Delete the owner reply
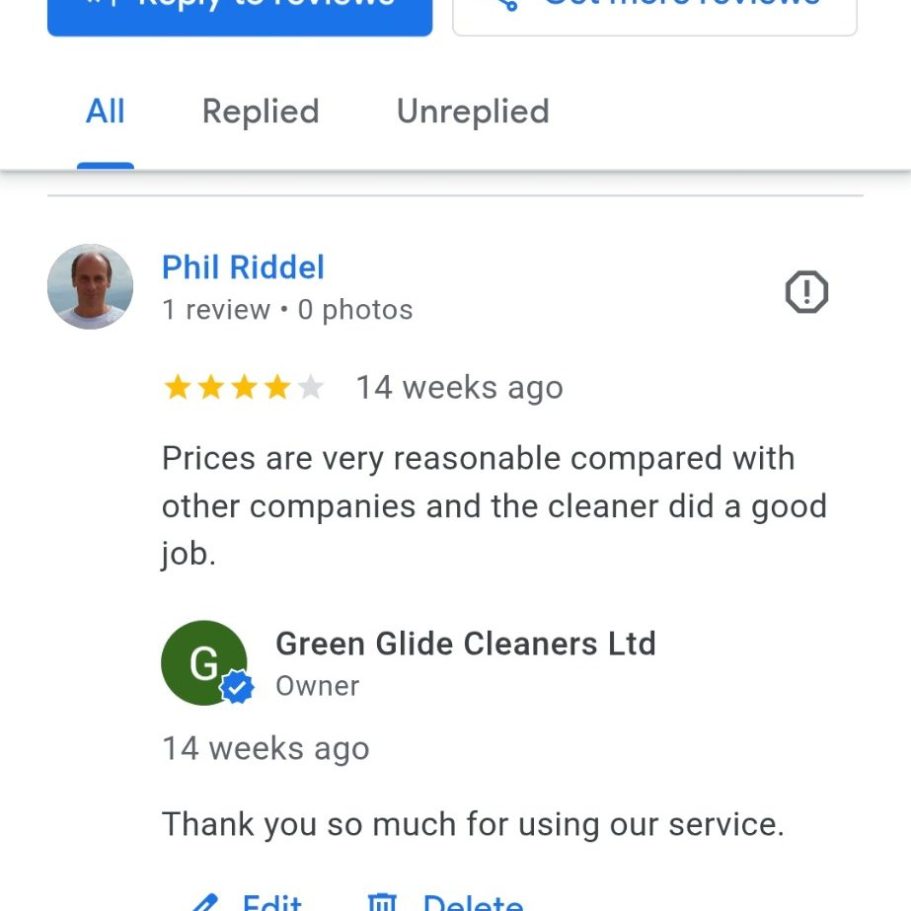The image size is (911, 911). [448, 900]
